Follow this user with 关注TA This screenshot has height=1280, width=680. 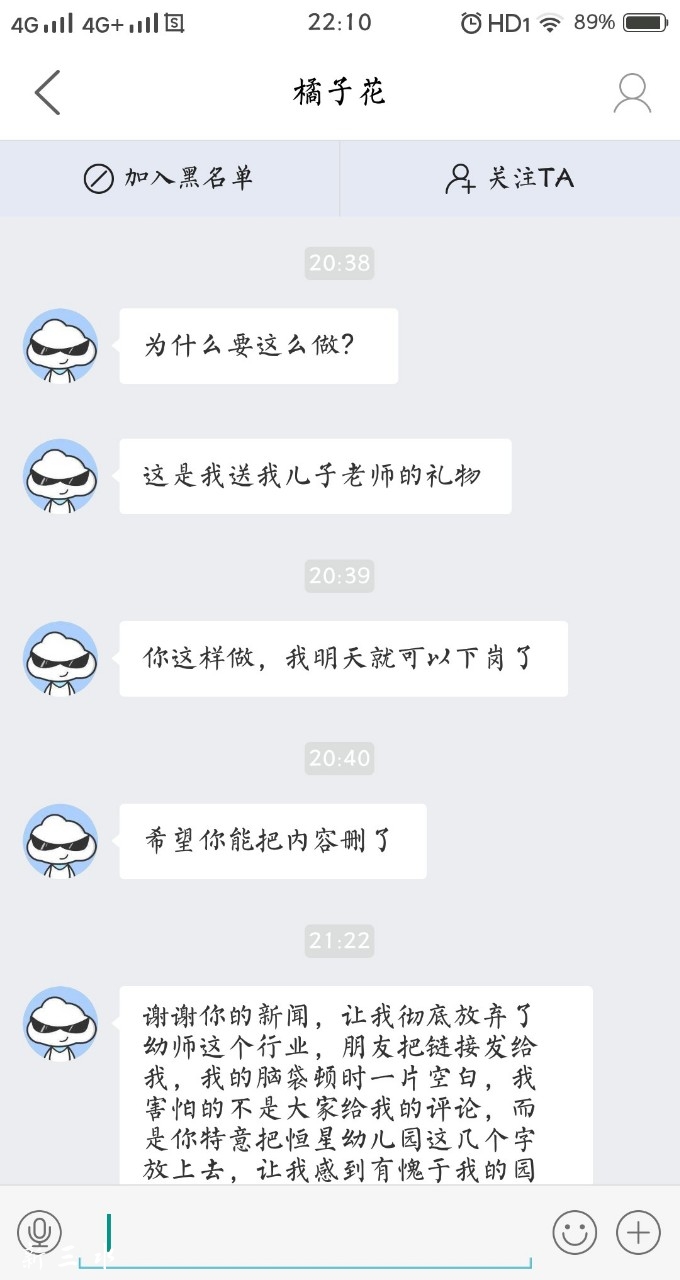point(509,179)
